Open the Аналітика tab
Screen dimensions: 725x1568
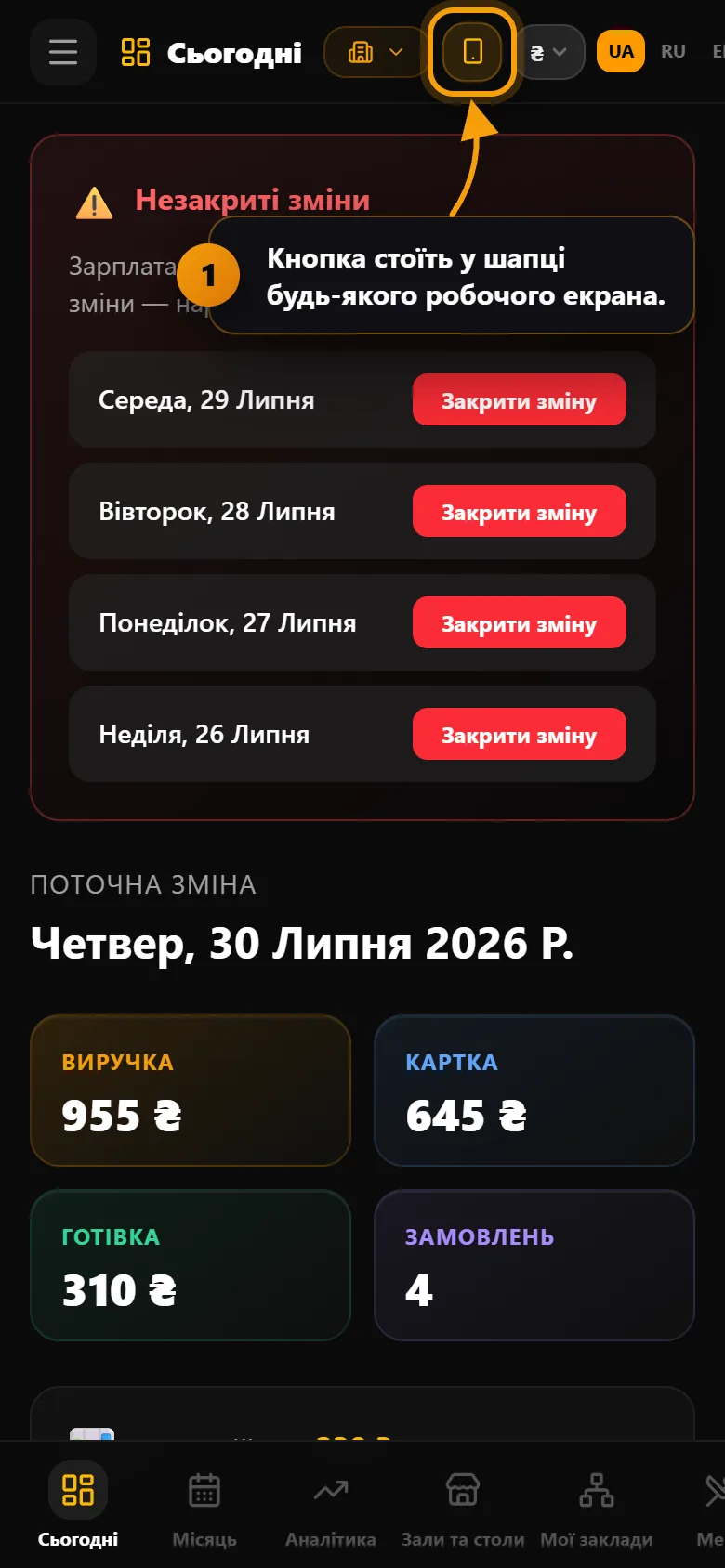pyautogui.click(x=331, y=1506)
